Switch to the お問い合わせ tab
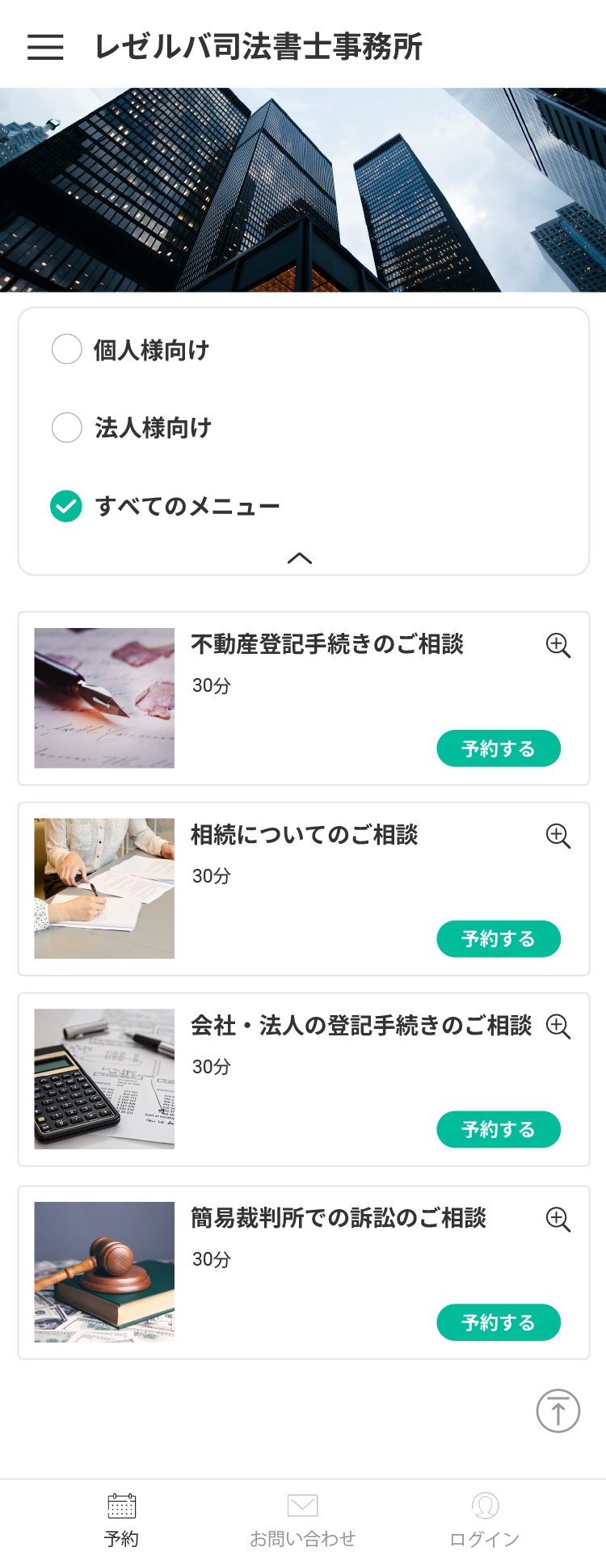Screen dimensions: 606x1568 pyautogui.click(x=302, y=1520)
